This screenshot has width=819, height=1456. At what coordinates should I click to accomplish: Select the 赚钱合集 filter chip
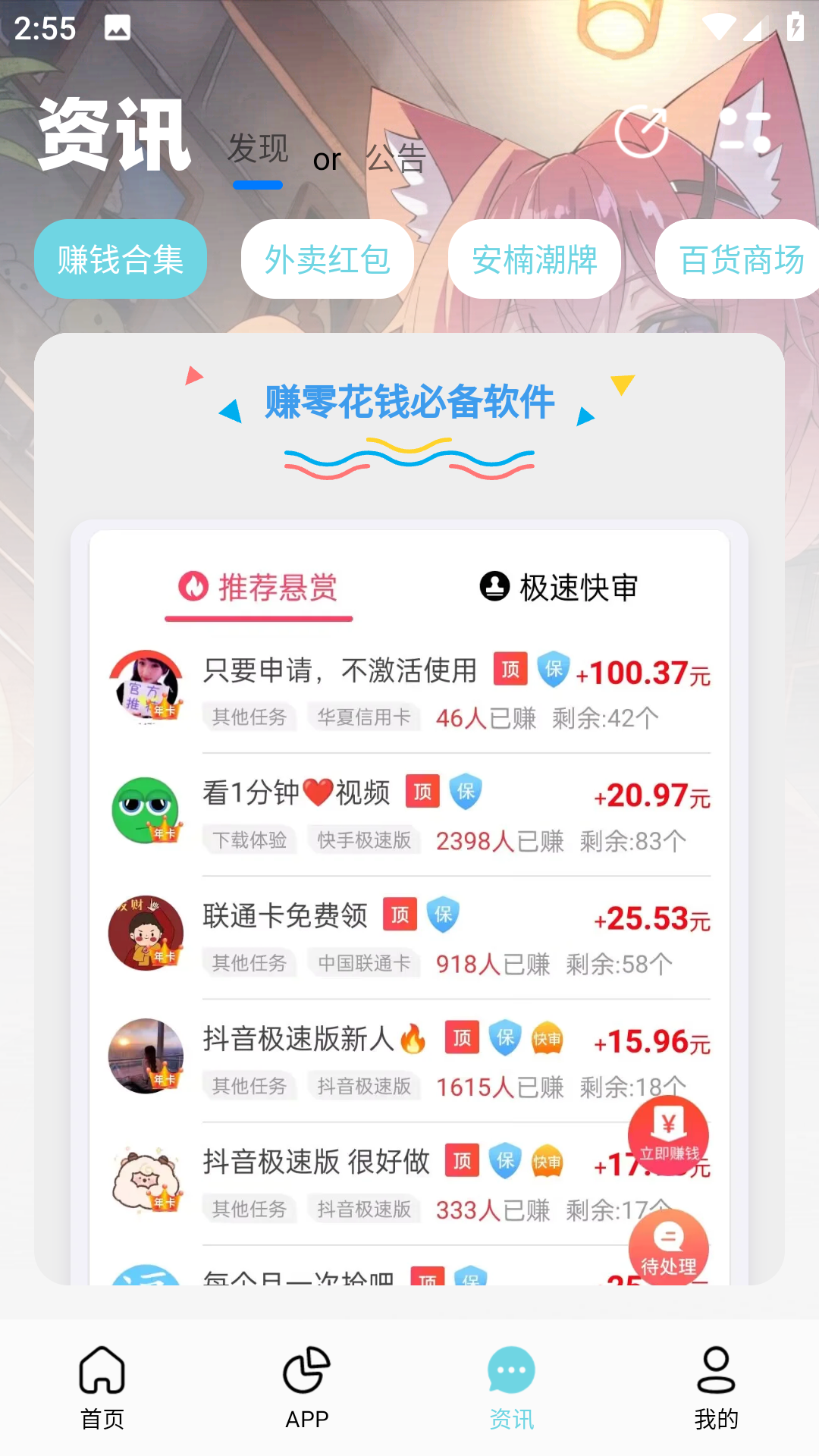coord(119,258)
